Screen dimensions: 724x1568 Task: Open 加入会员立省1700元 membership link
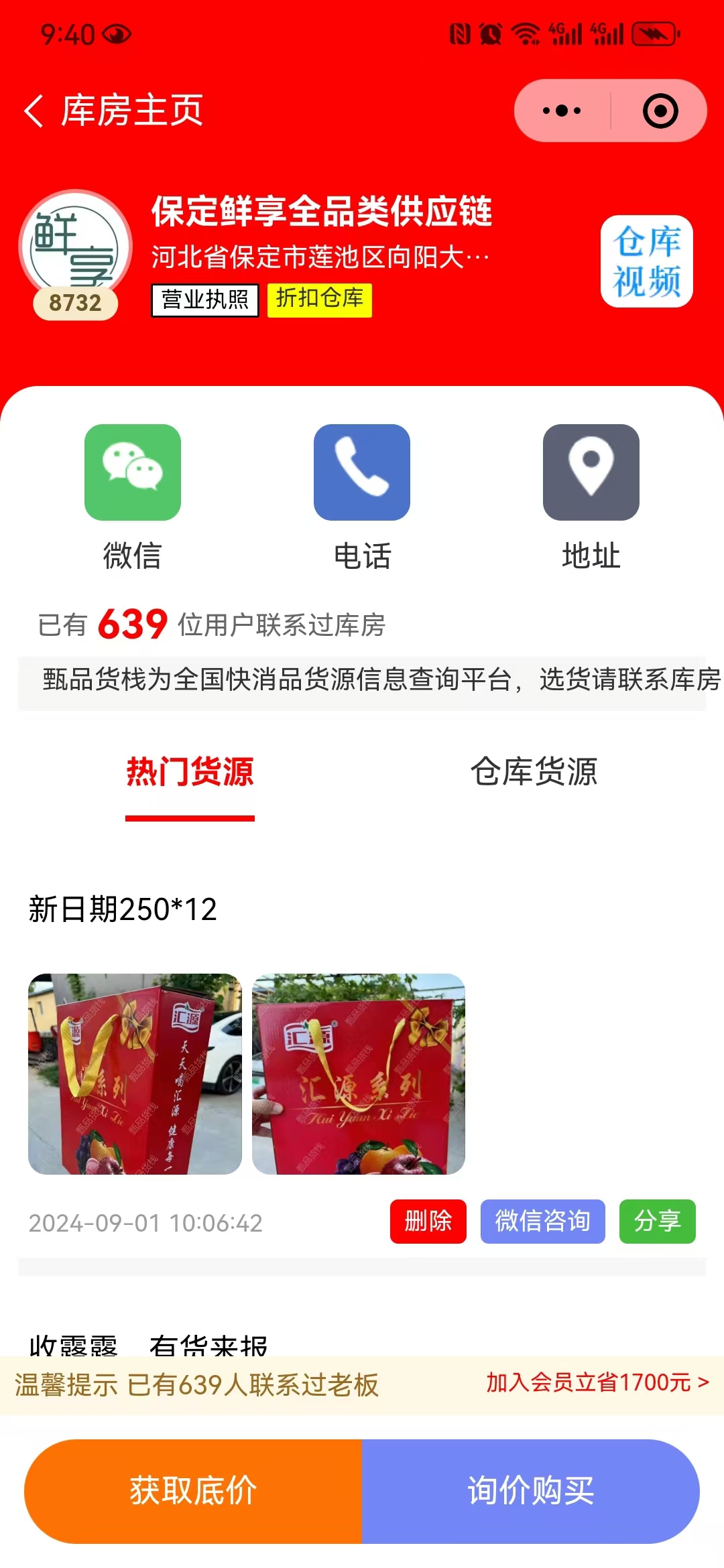(x=597, y=1382)
